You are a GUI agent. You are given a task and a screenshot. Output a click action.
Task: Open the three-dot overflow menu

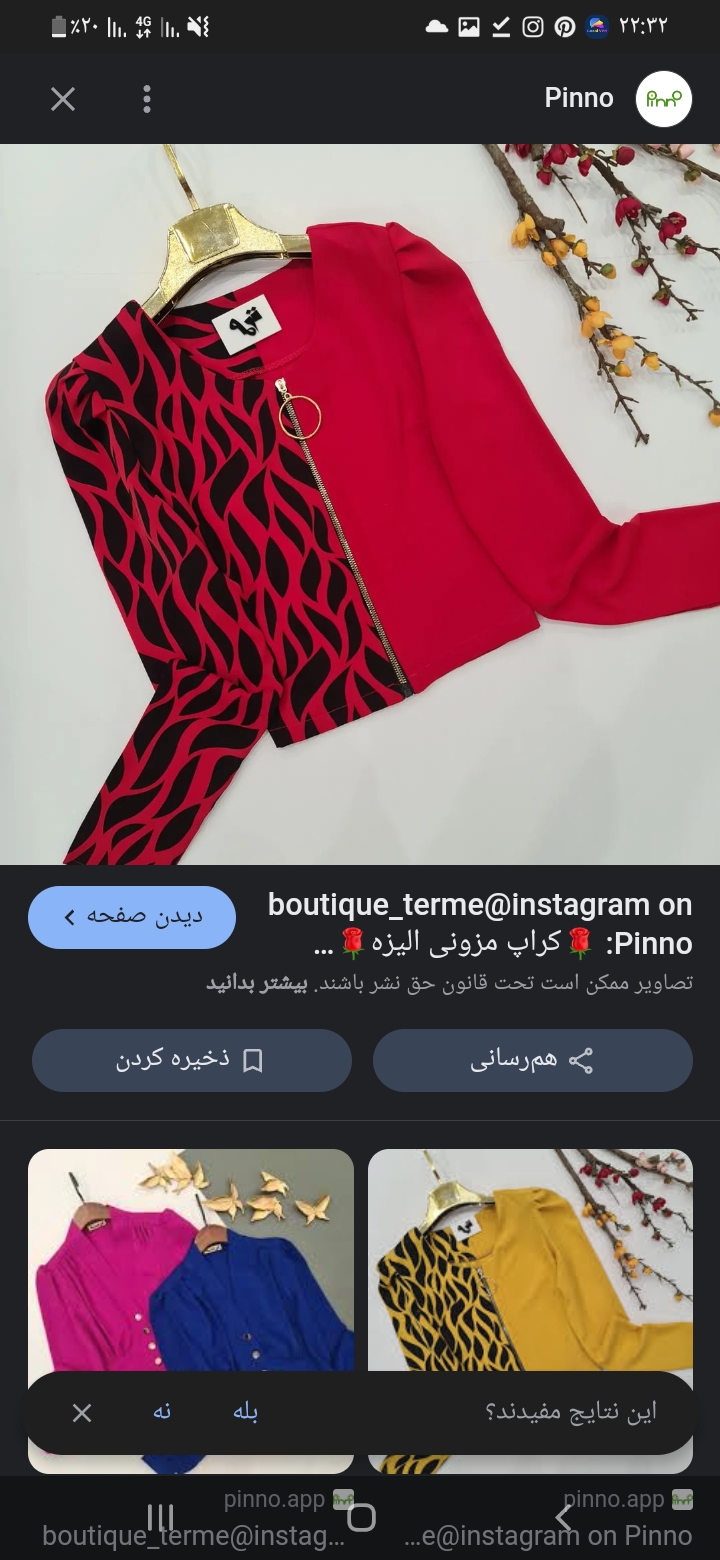[147, 99]
